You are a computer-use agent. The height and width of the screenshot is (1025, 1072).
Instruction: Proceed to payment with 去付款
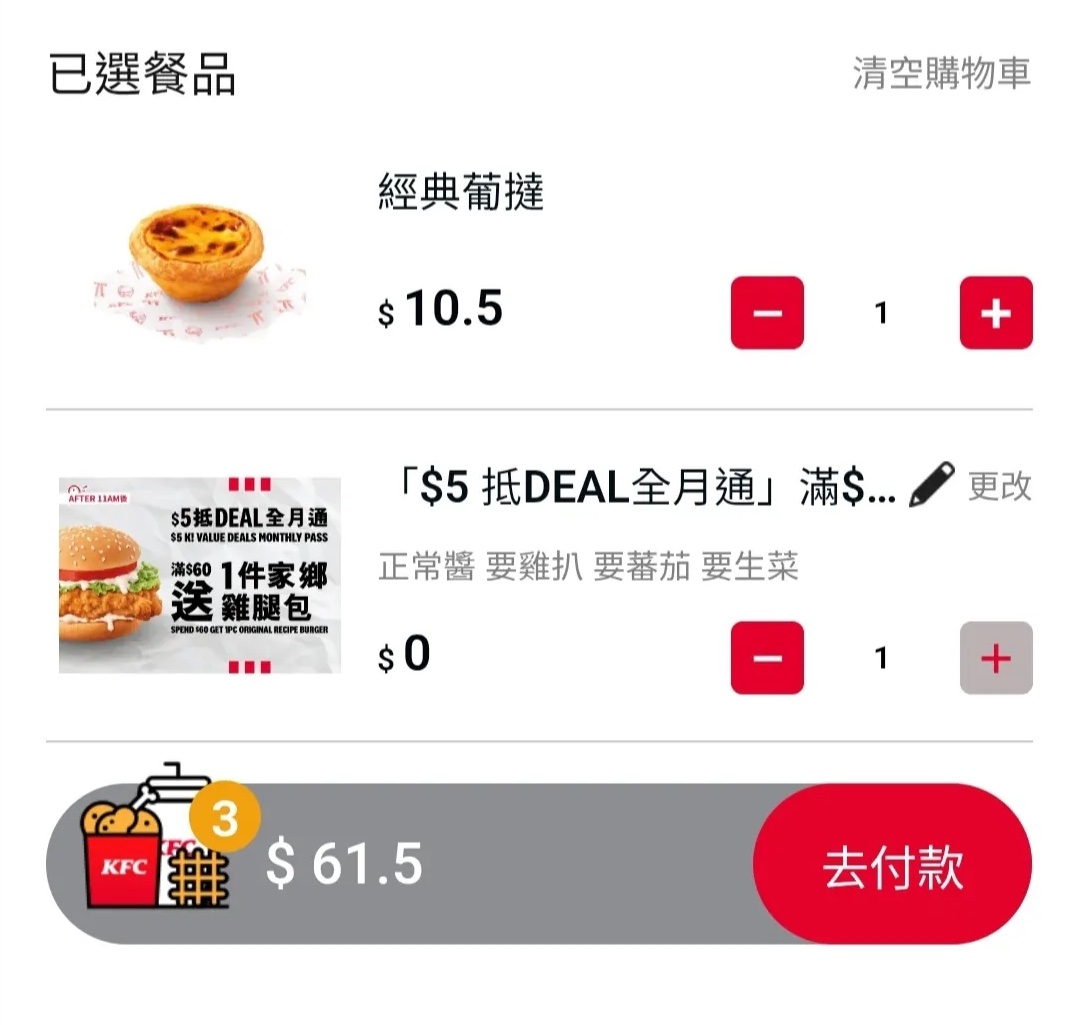892,864
